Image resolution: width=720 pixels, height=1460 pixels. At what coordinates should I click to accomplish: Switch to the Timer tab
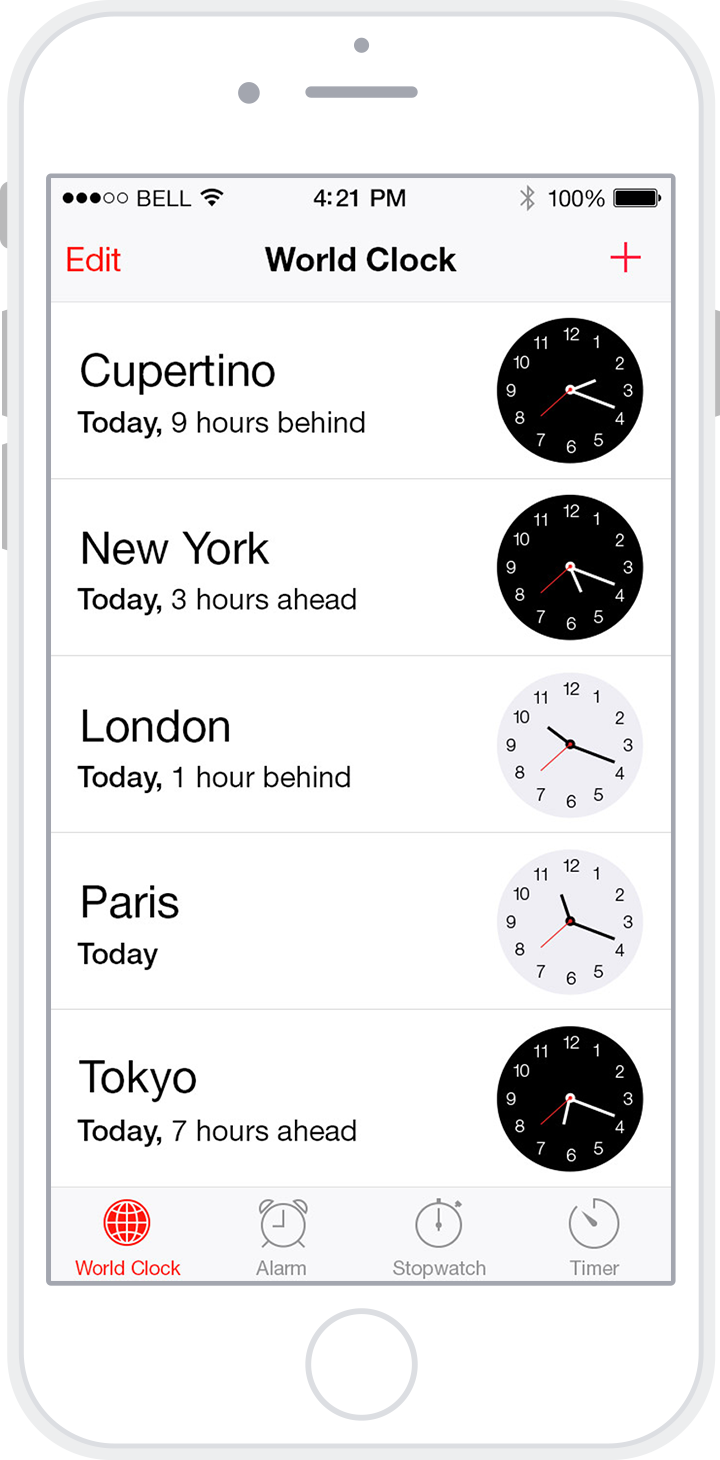[594, 1238]
